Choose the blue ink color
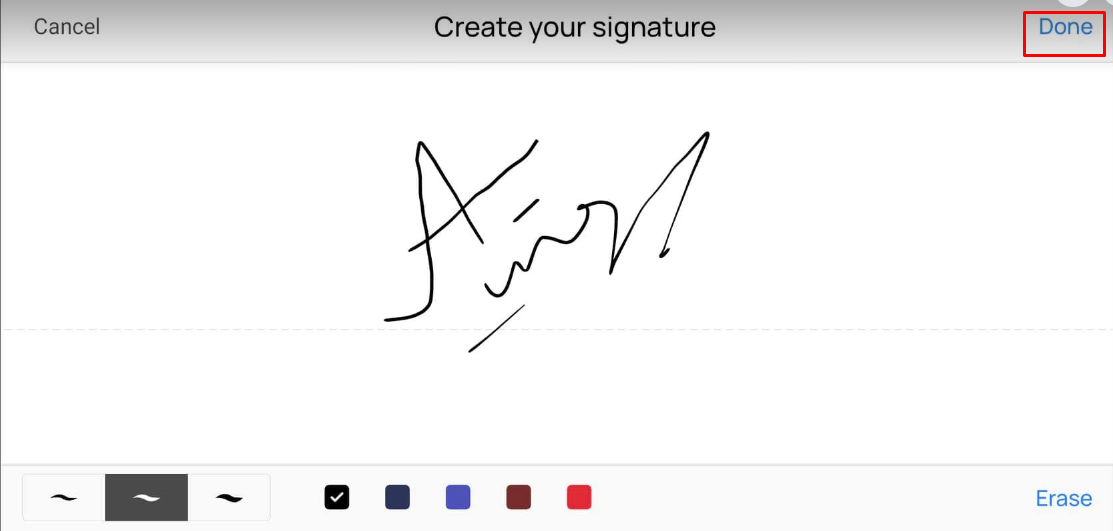Viewport: 1113px width, 531px height. point(458,497)
